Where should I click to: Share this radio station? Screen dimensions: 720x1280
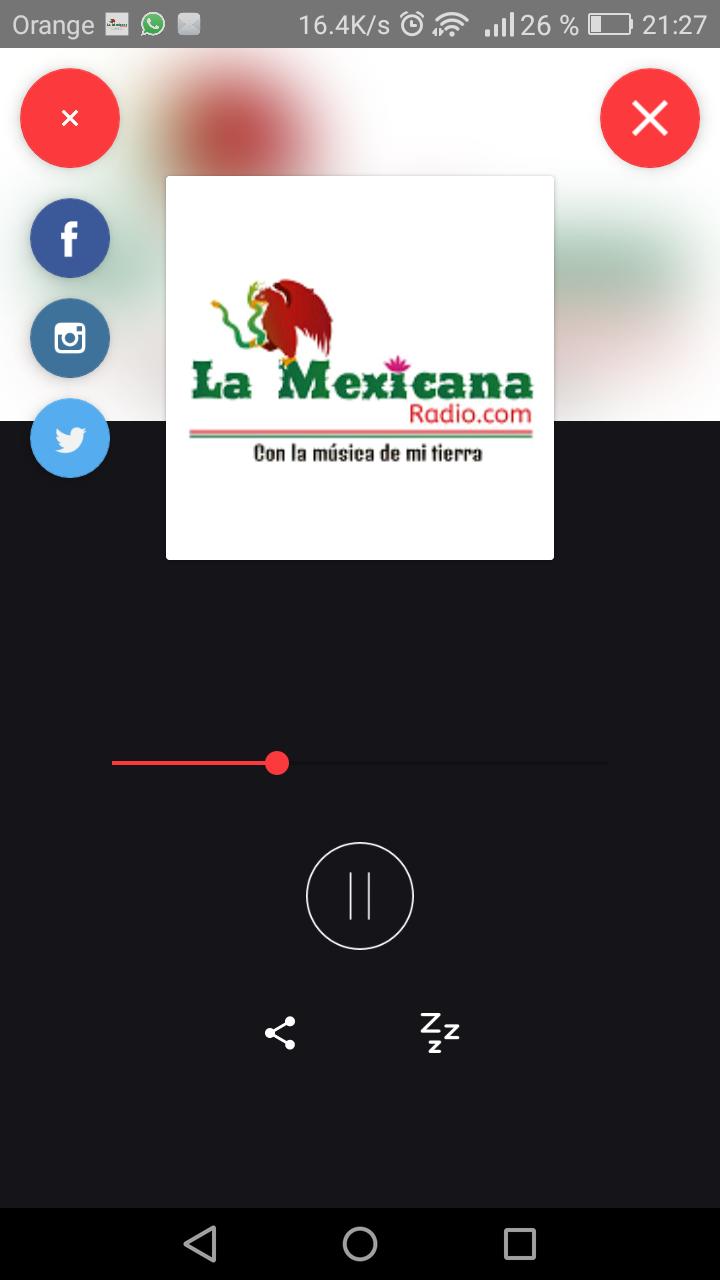coord(280,1033)
